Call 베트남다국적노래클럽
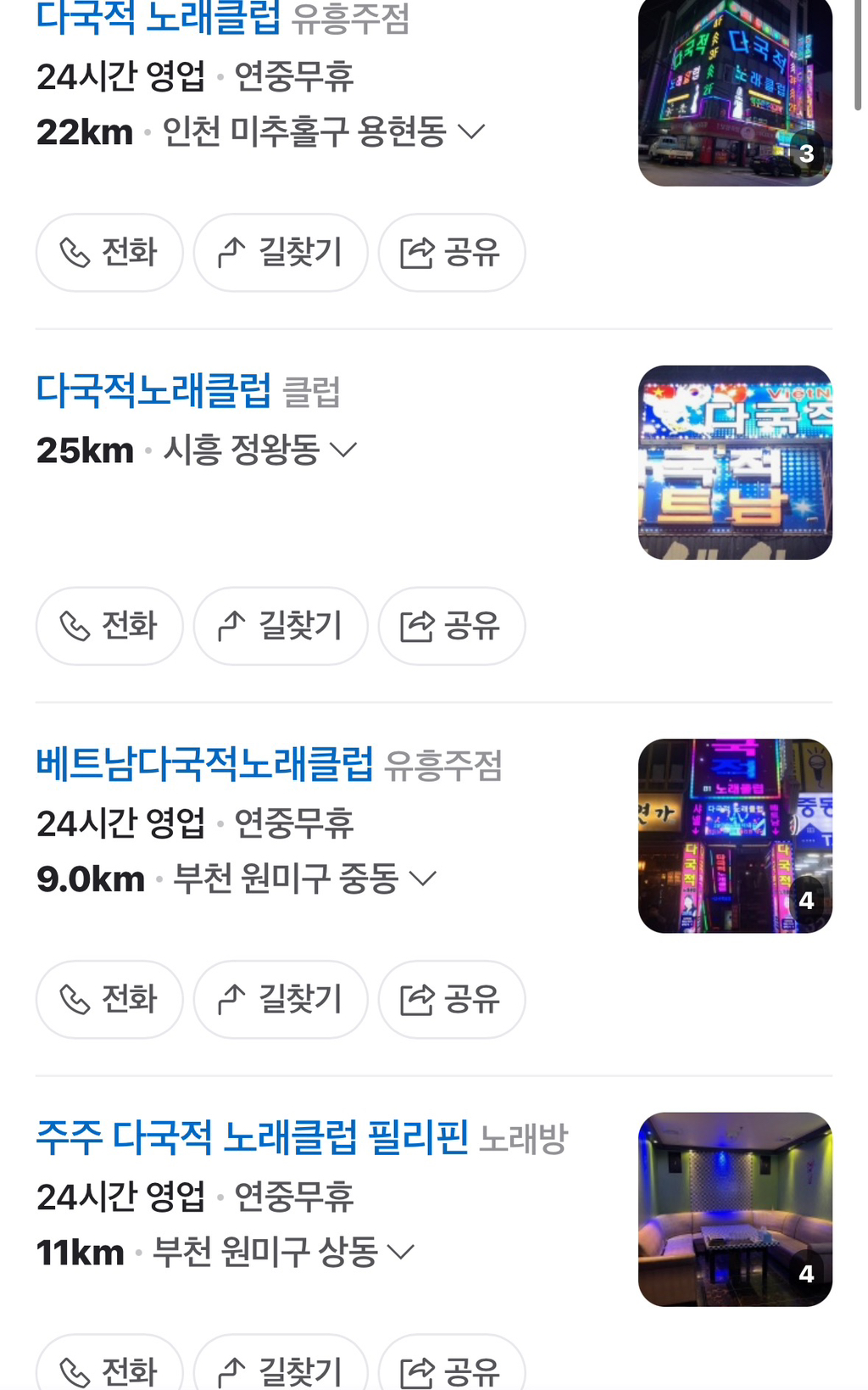 (x=109, y=999)
